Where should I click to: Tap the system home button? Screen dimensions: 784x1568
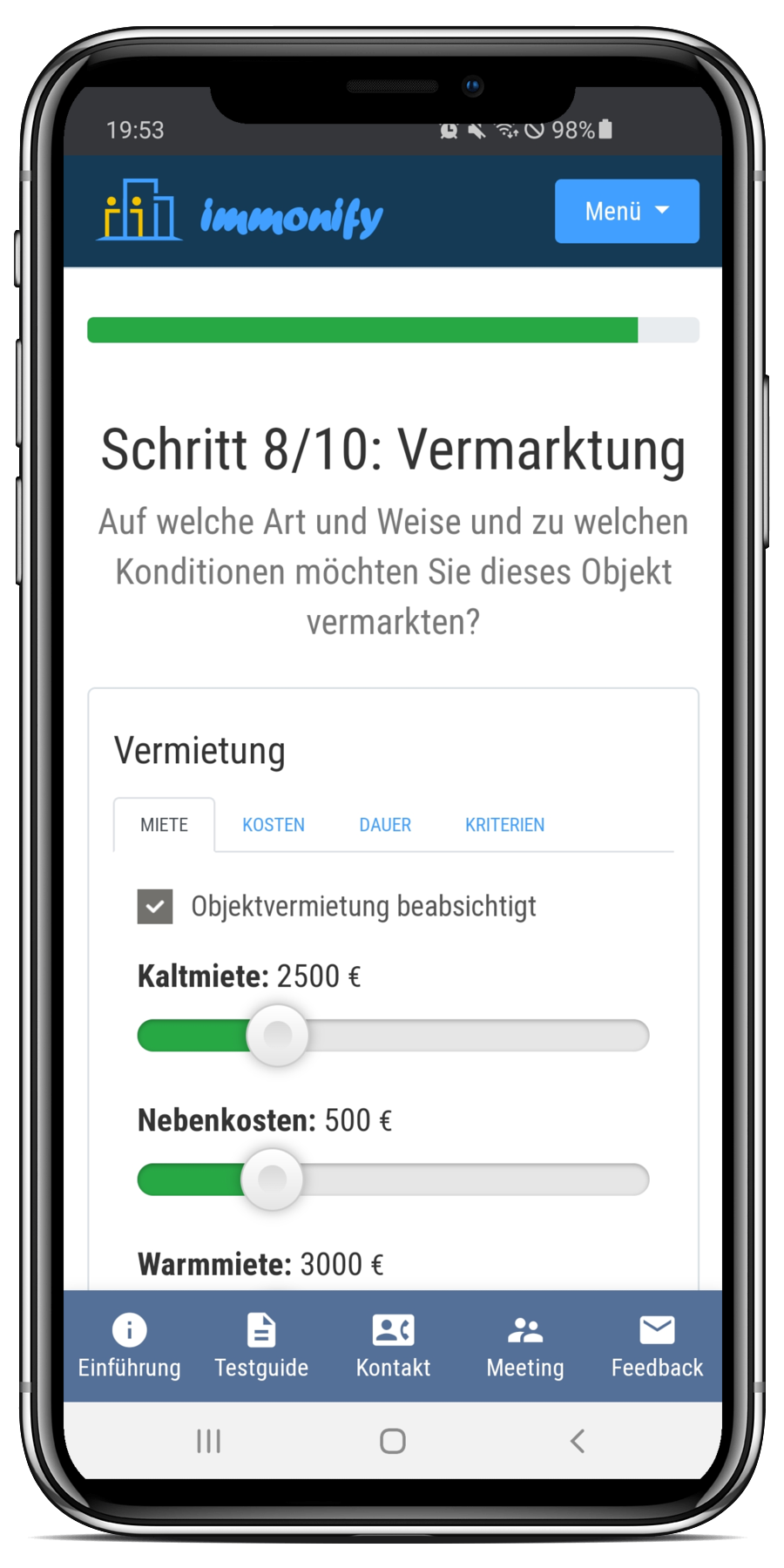[x=393, y=1441]
